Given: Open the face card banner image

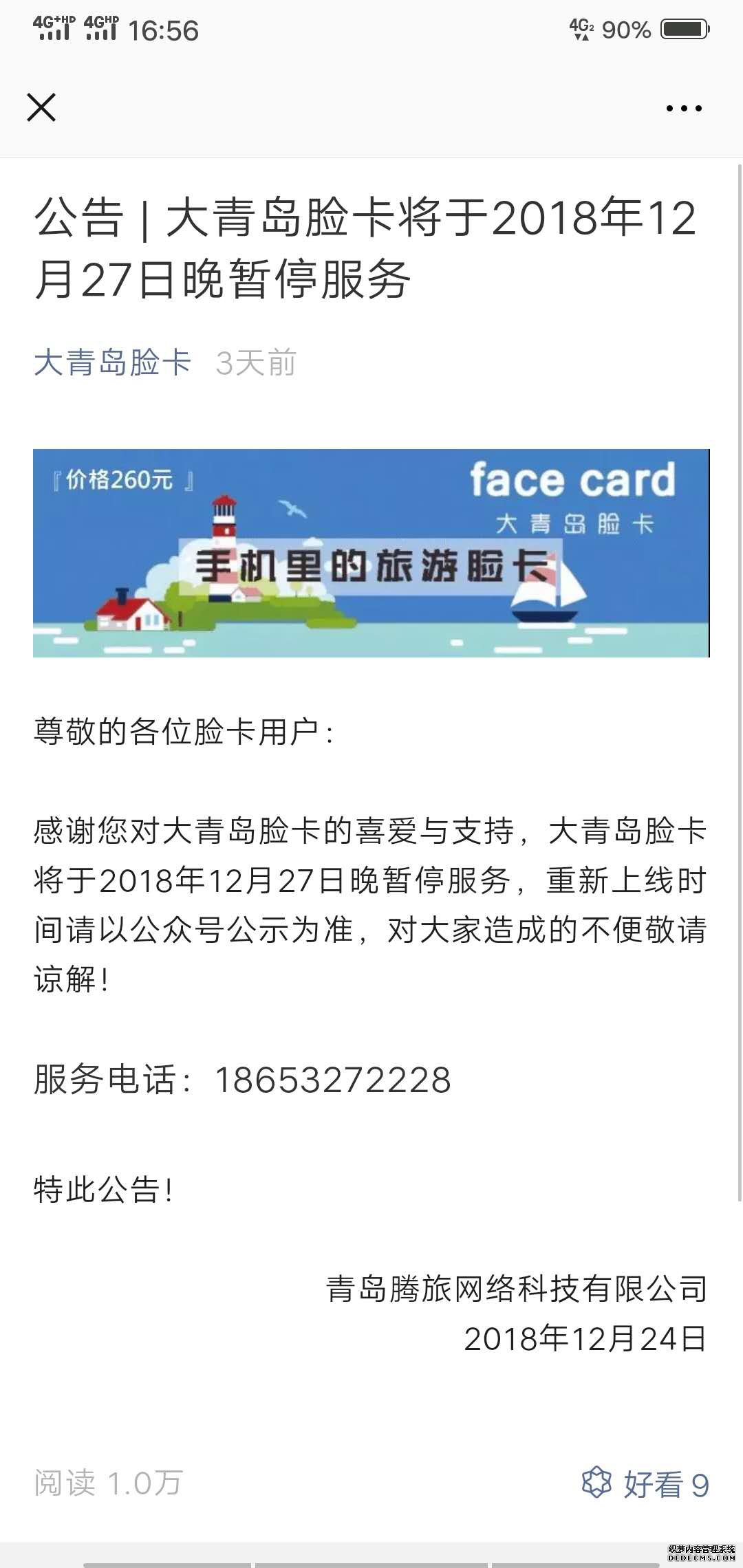Looking at the screenshot, I should [371, 553].
